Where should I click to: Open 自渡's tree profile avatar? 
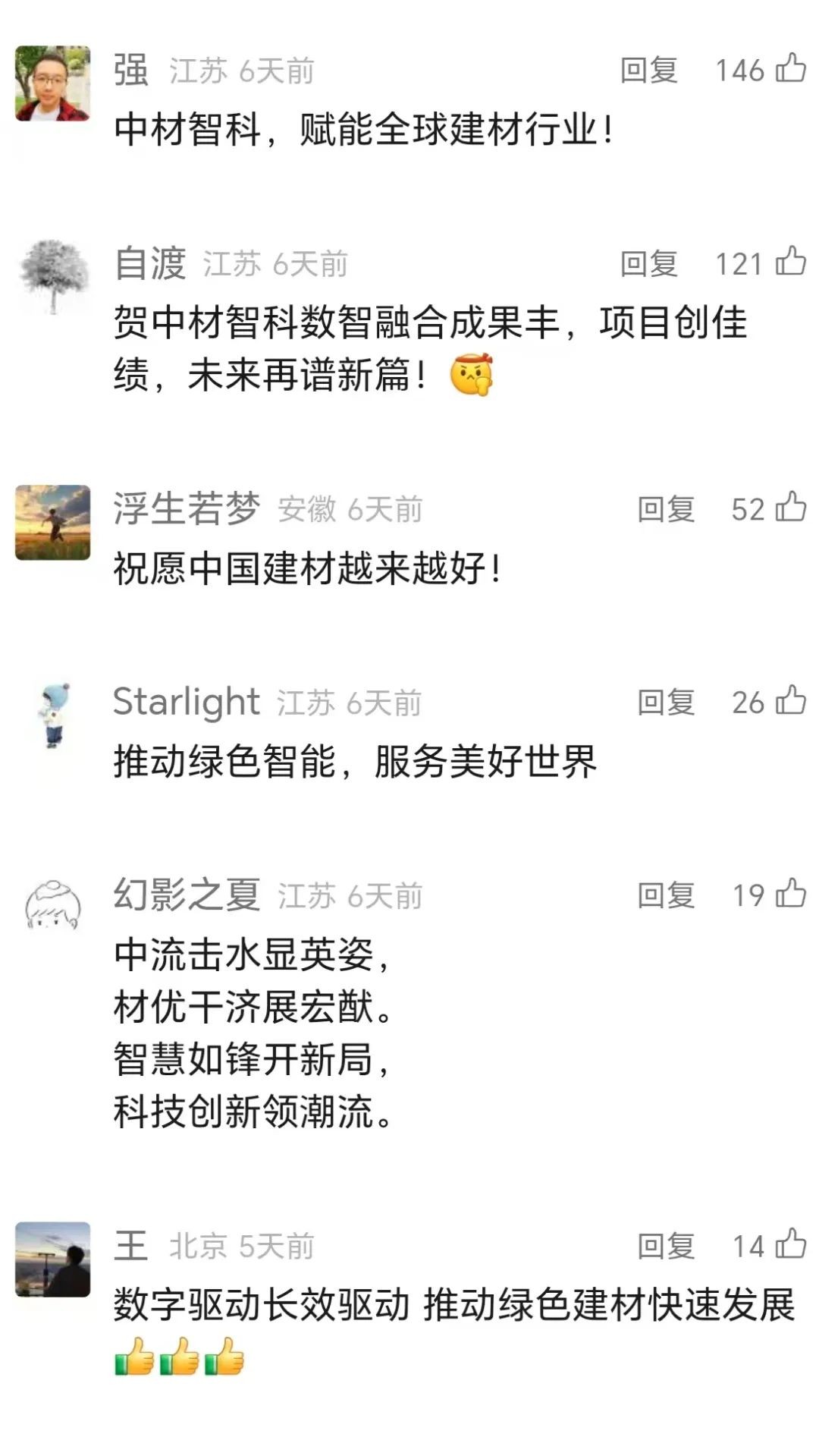[52, 277]
